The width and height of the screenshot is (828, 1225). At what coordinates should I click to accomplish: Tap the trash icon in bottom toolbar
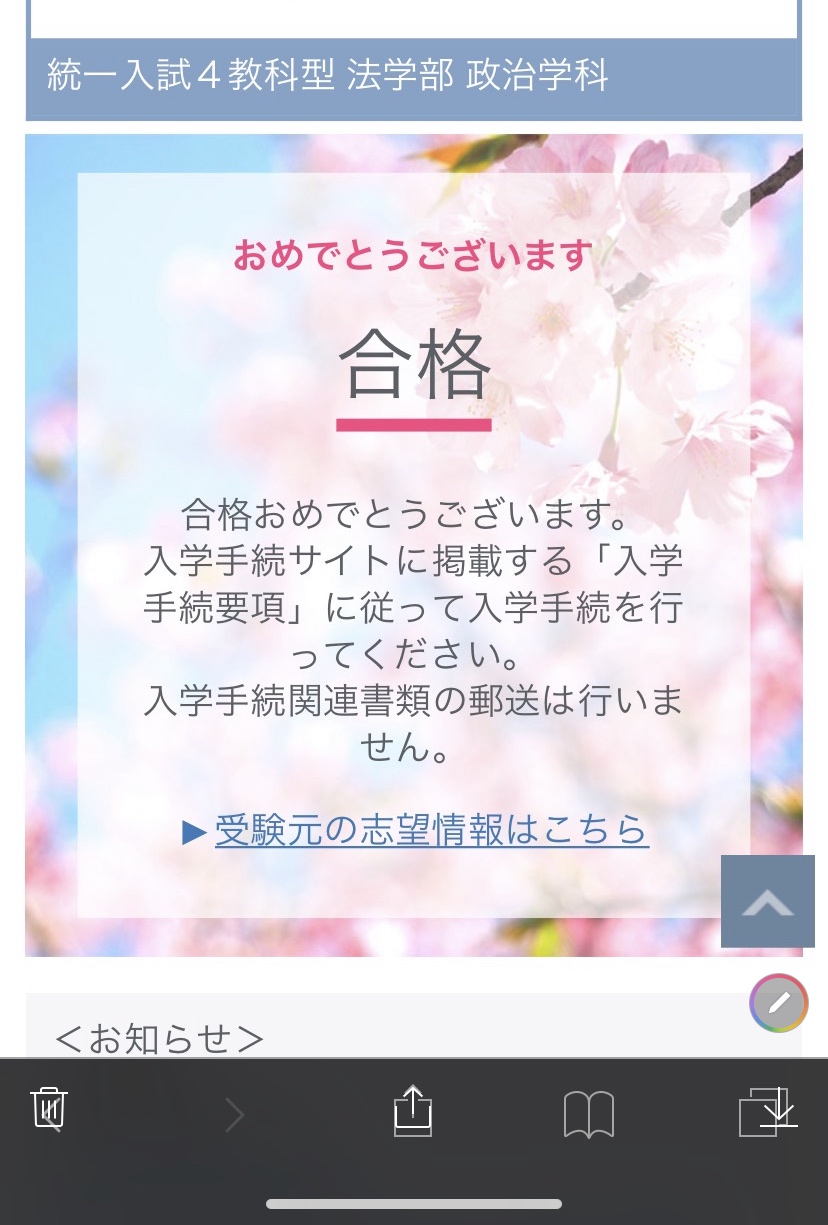49,1108
